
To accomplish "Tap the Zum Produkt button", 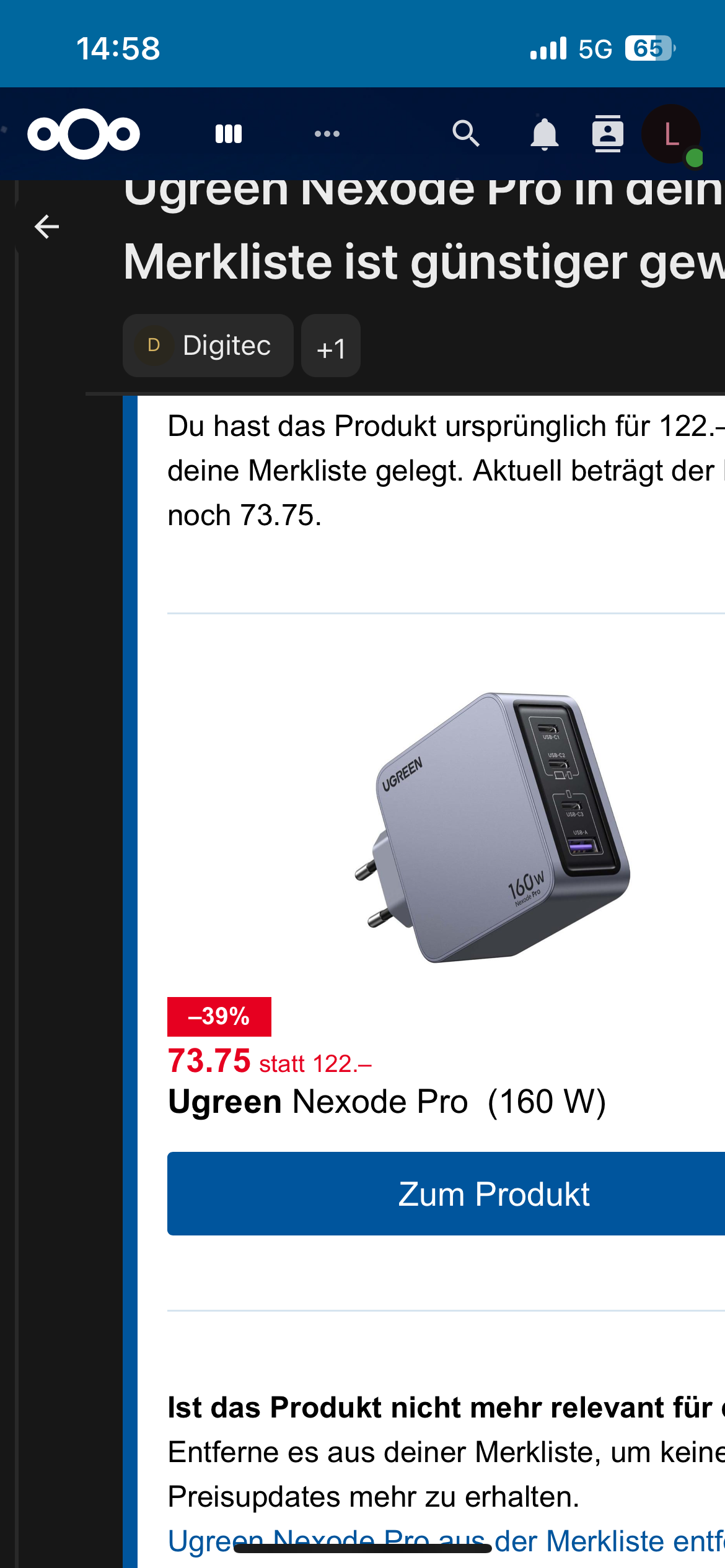I will [446, 1193].
